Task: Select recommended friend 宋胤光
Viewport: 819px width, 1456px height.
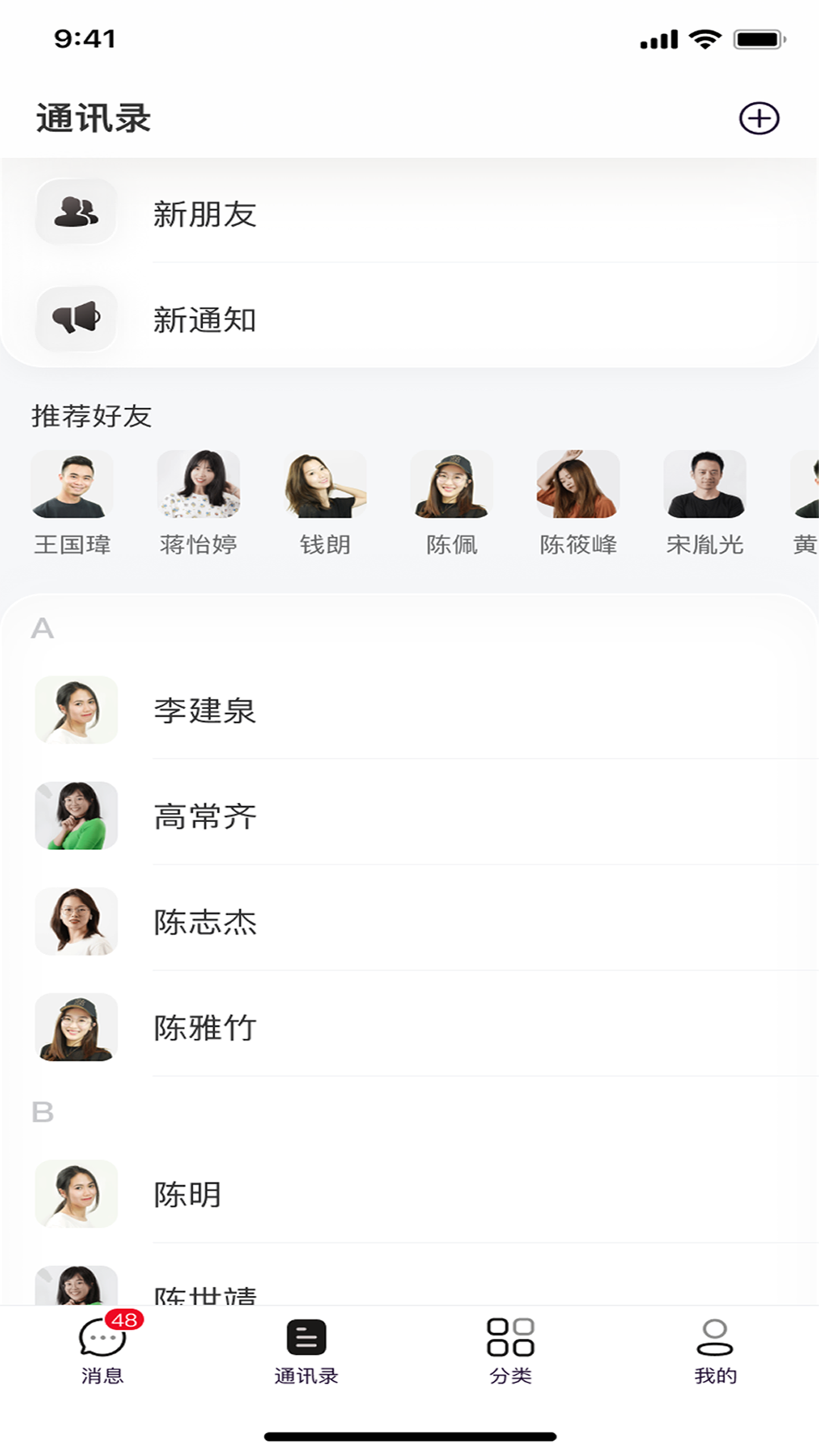Action: coord(704,484)
